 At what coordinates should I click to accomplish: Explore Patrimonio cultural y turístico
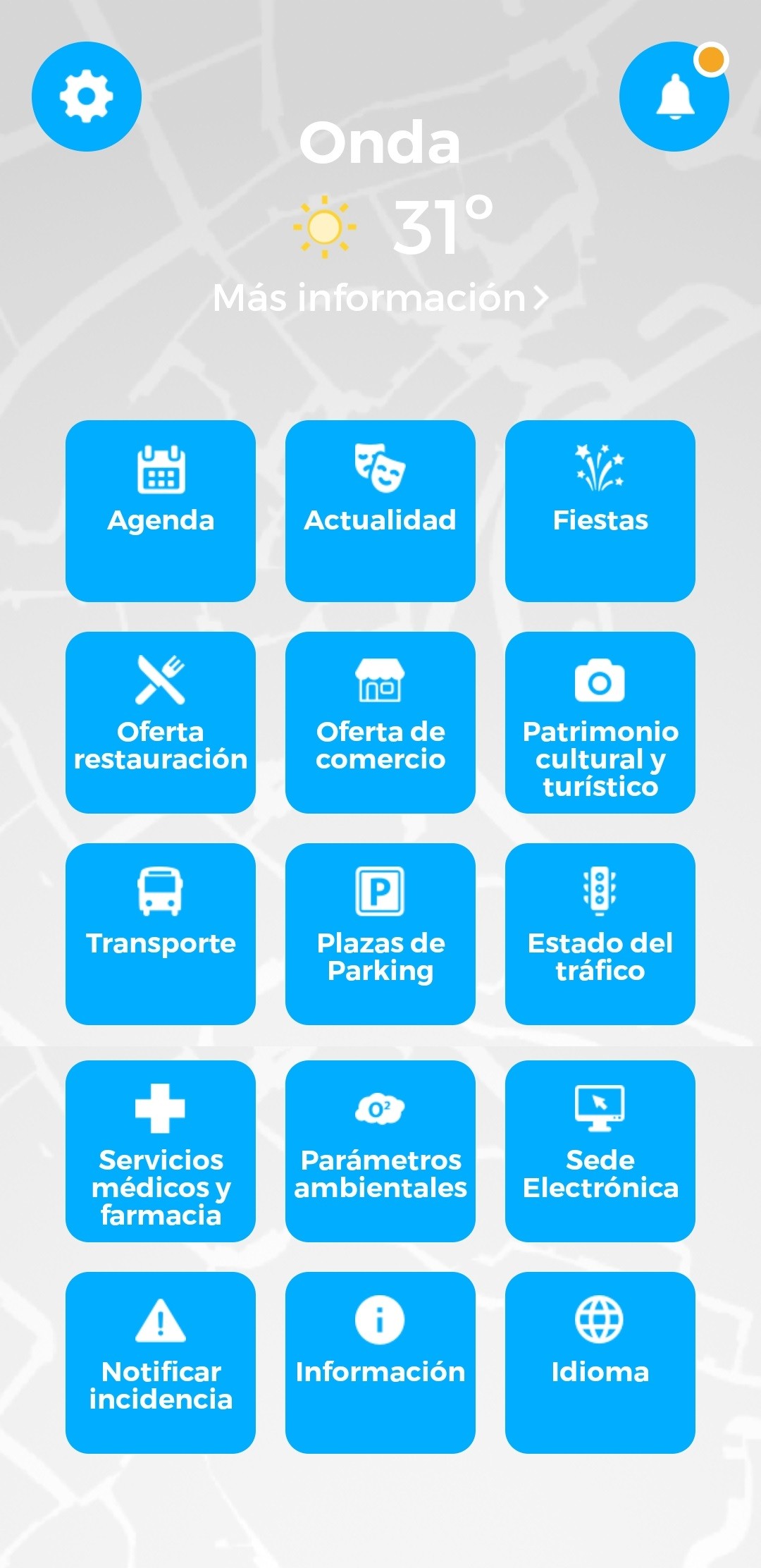(x=600, y=723)
